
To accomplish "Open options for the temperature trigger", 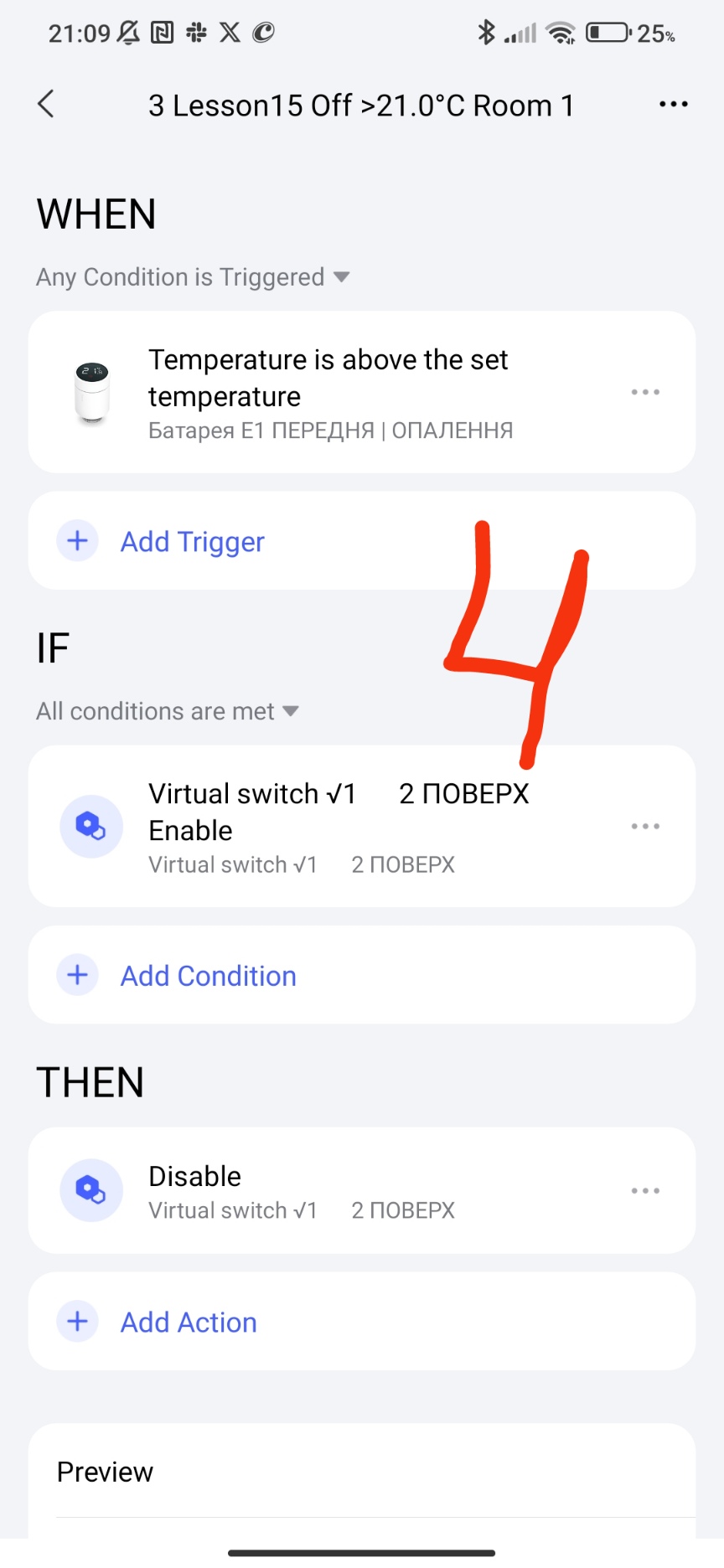I will pos(645,392).
